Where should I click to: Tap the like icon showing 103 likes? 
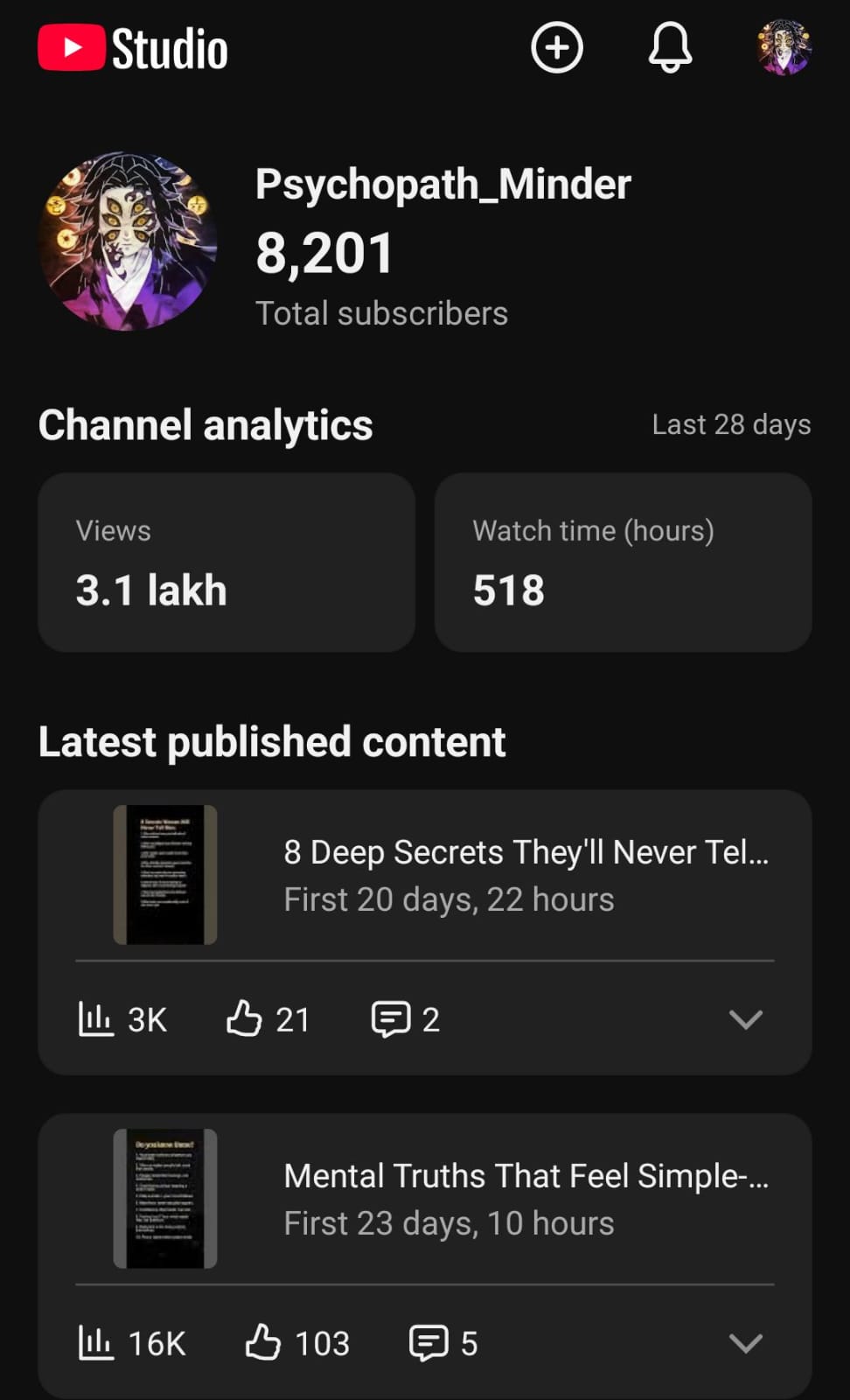[x=262, y=1342]
